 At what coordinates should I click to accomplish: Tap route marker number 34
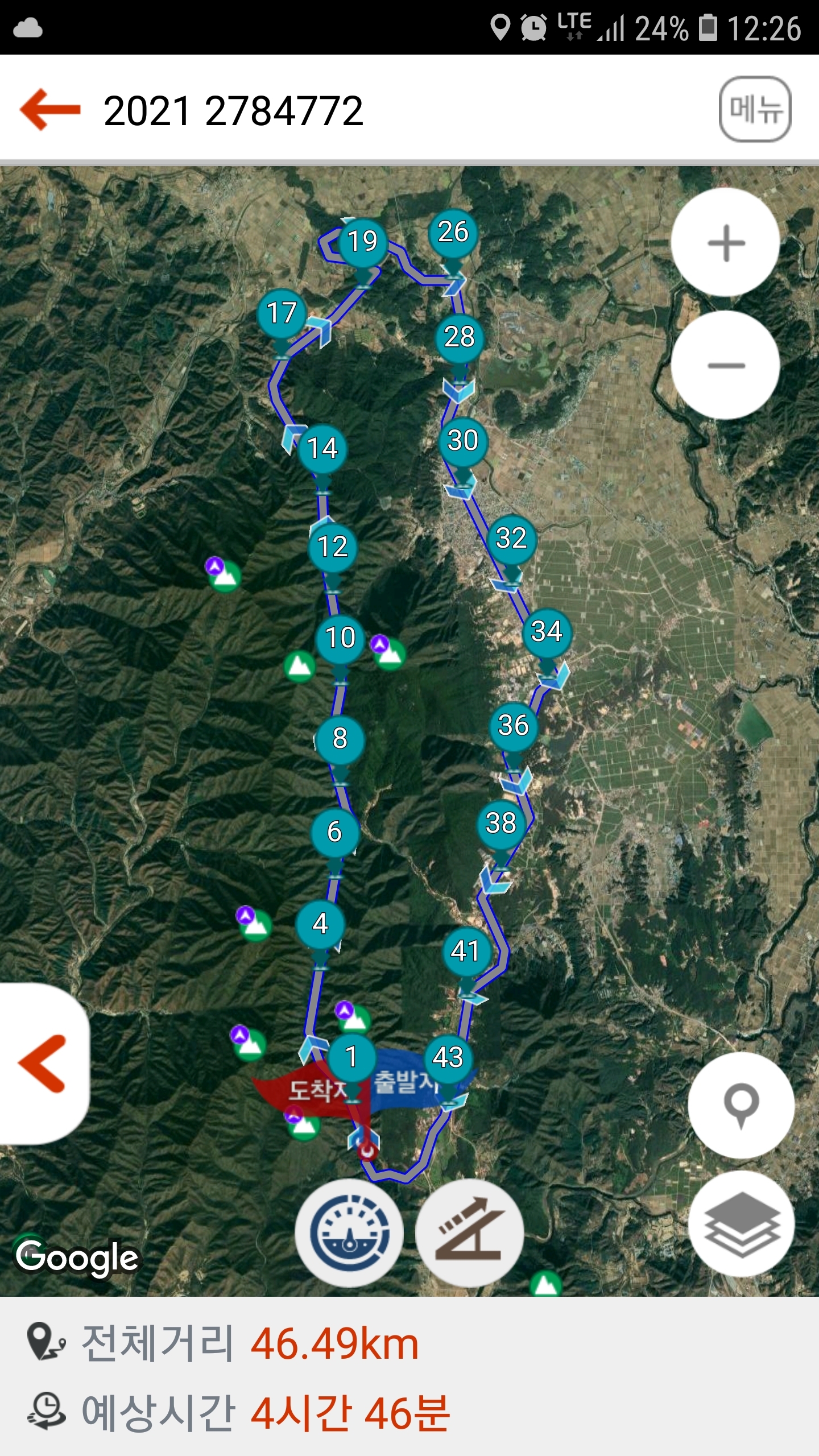(547, 632)
